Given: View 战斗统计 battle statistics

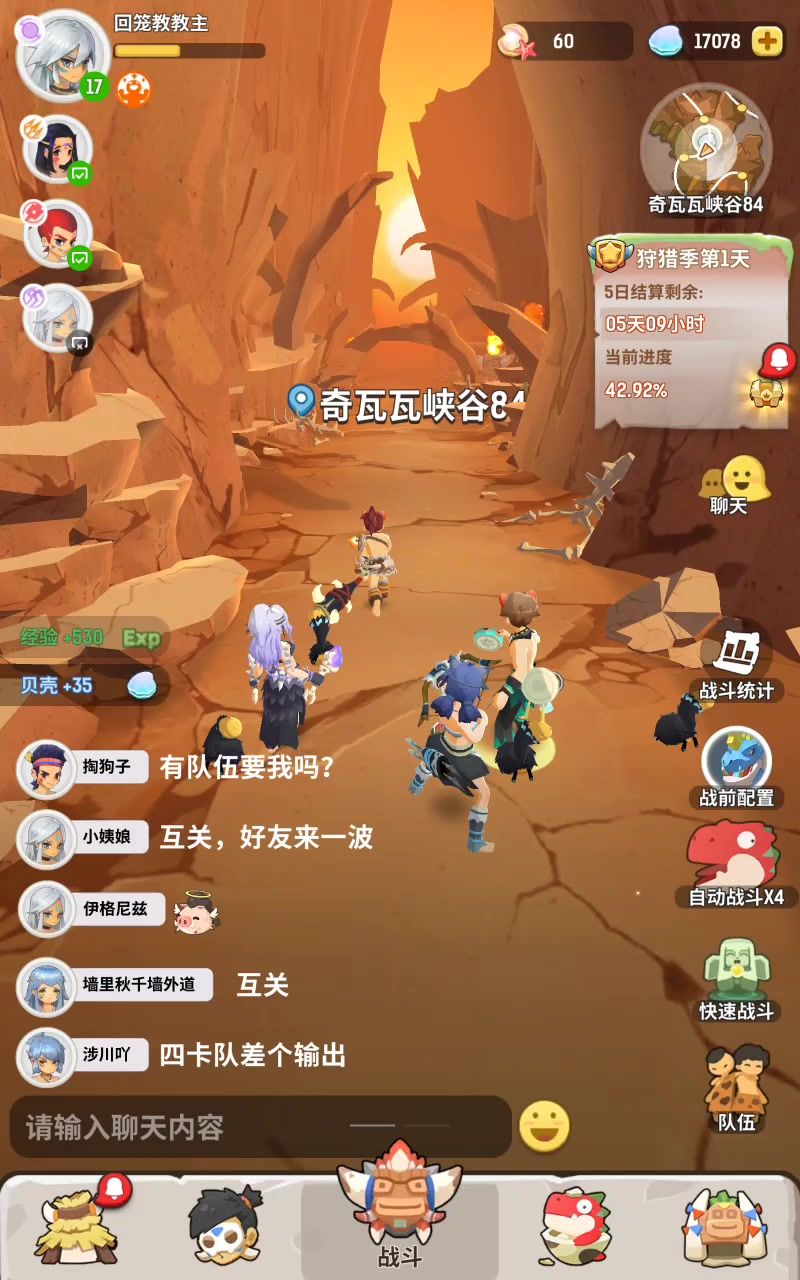Looking at the screenshot, I should pyautogui.click(x=736, y=660).
